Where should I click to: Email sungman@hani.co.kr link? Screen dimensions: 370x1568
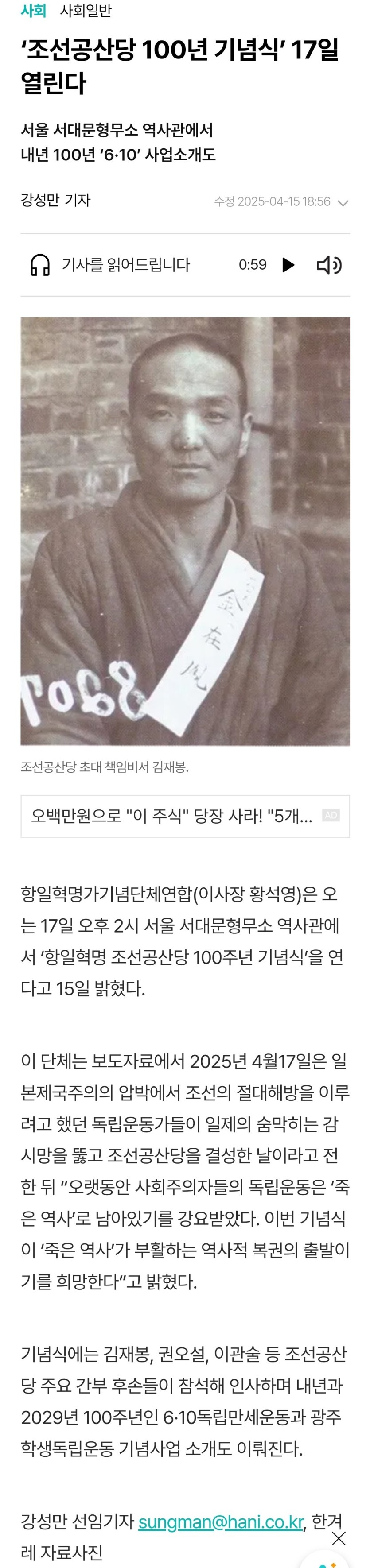coord(221,1522)
